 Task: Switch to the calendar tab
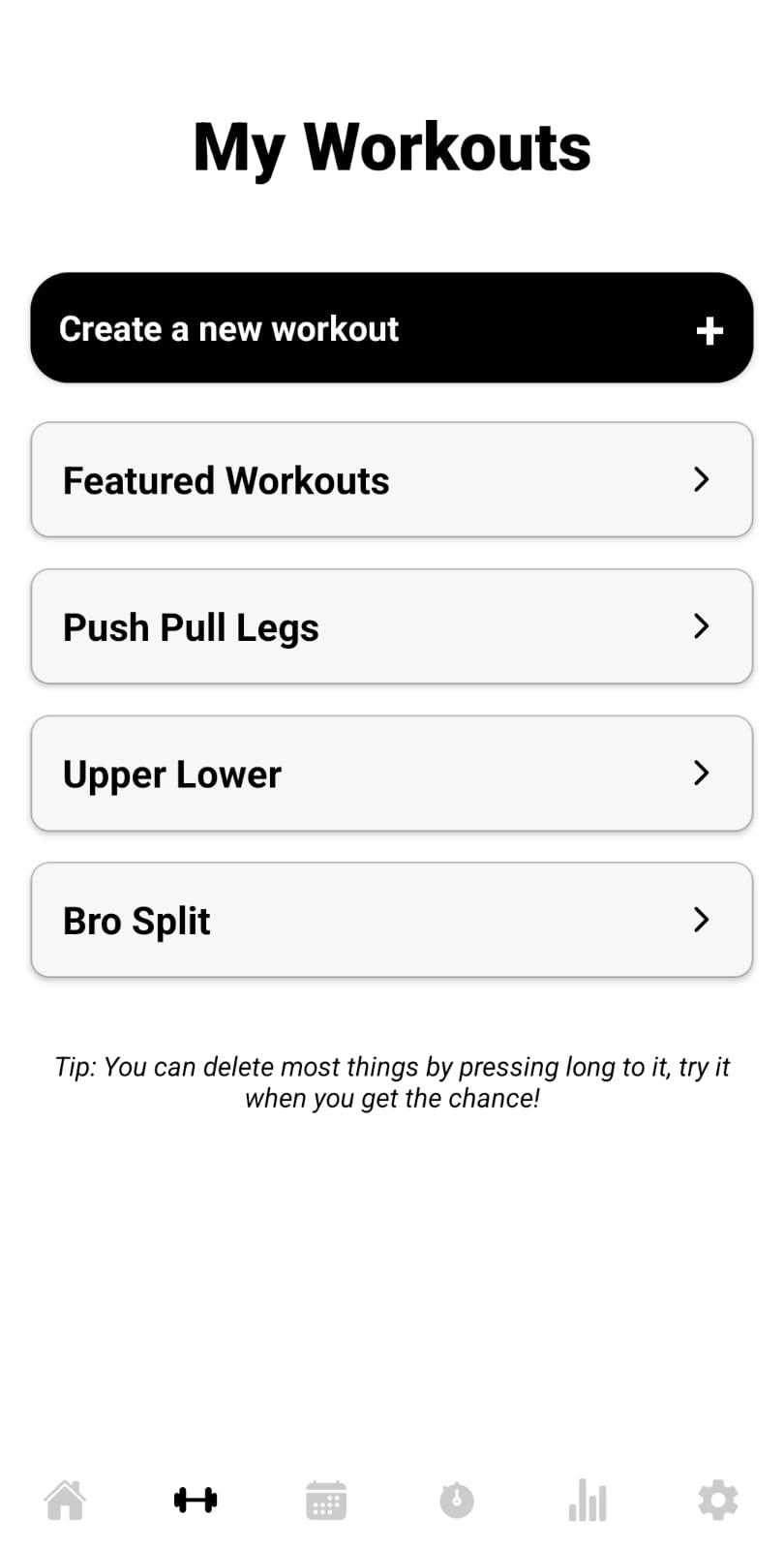coord(326,1501)
